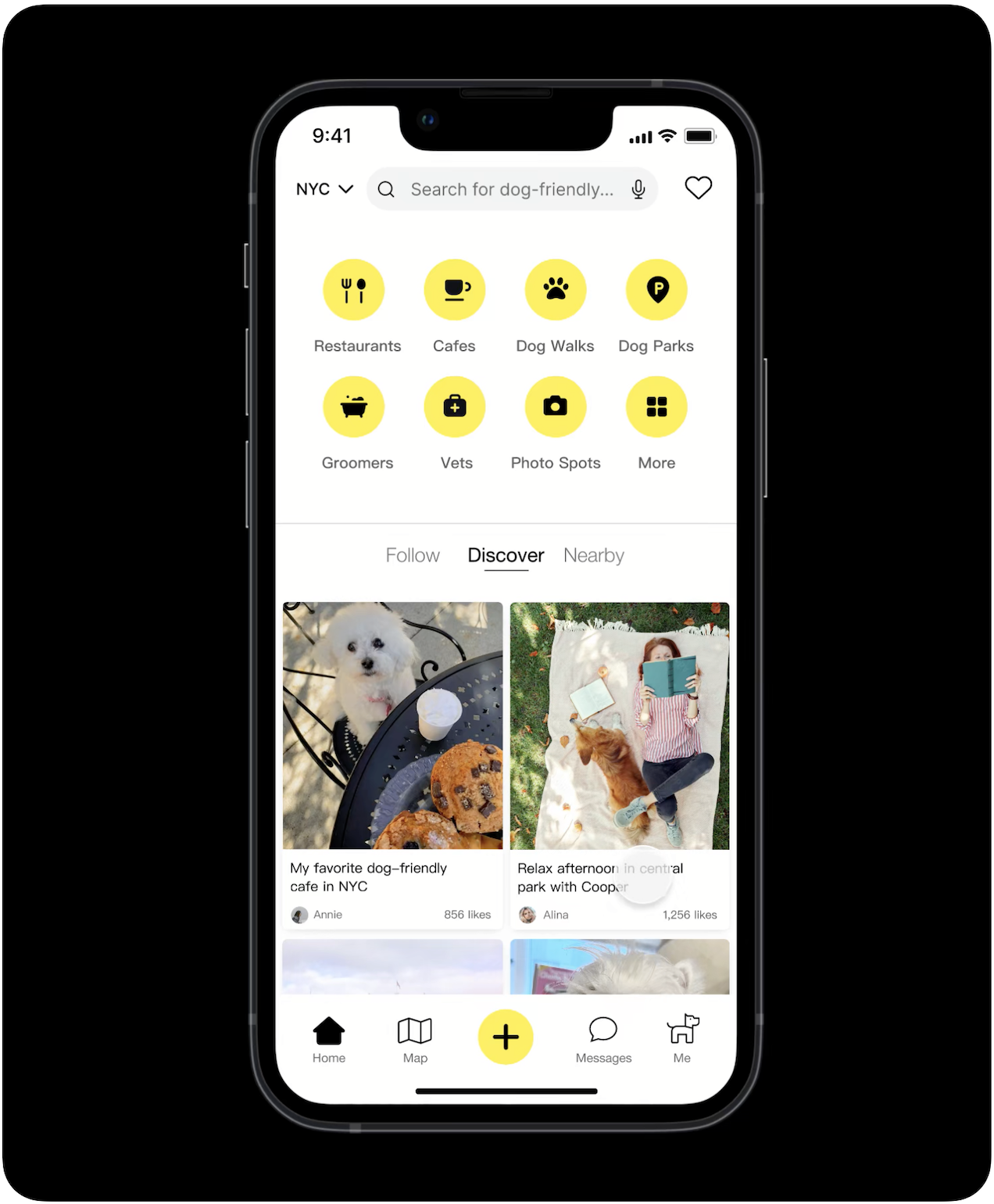The height and width of the screenshot is (1204, 994).
Task: Open the Cafes category
Action: (455, 290)
